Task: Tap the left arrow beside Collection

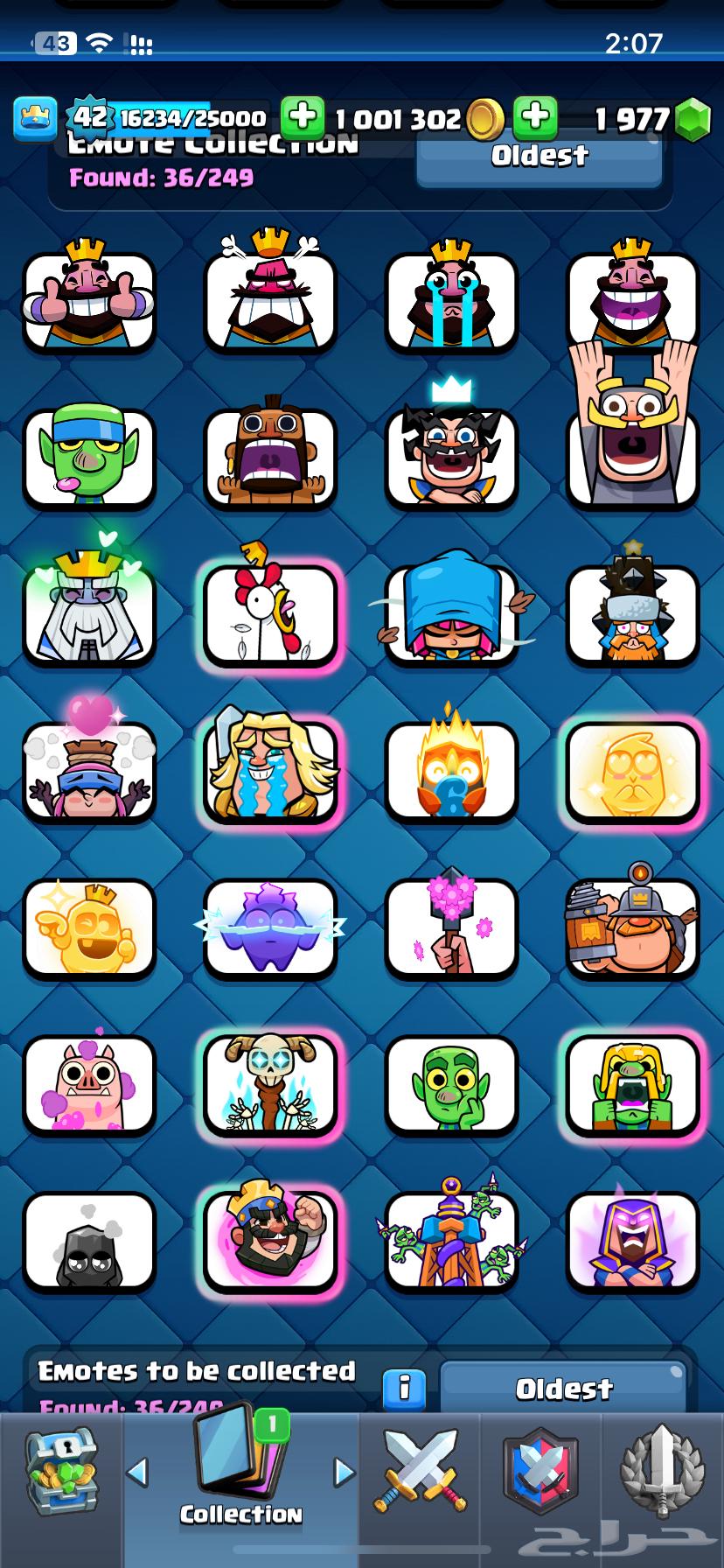Action: (x=137, y=1473)
